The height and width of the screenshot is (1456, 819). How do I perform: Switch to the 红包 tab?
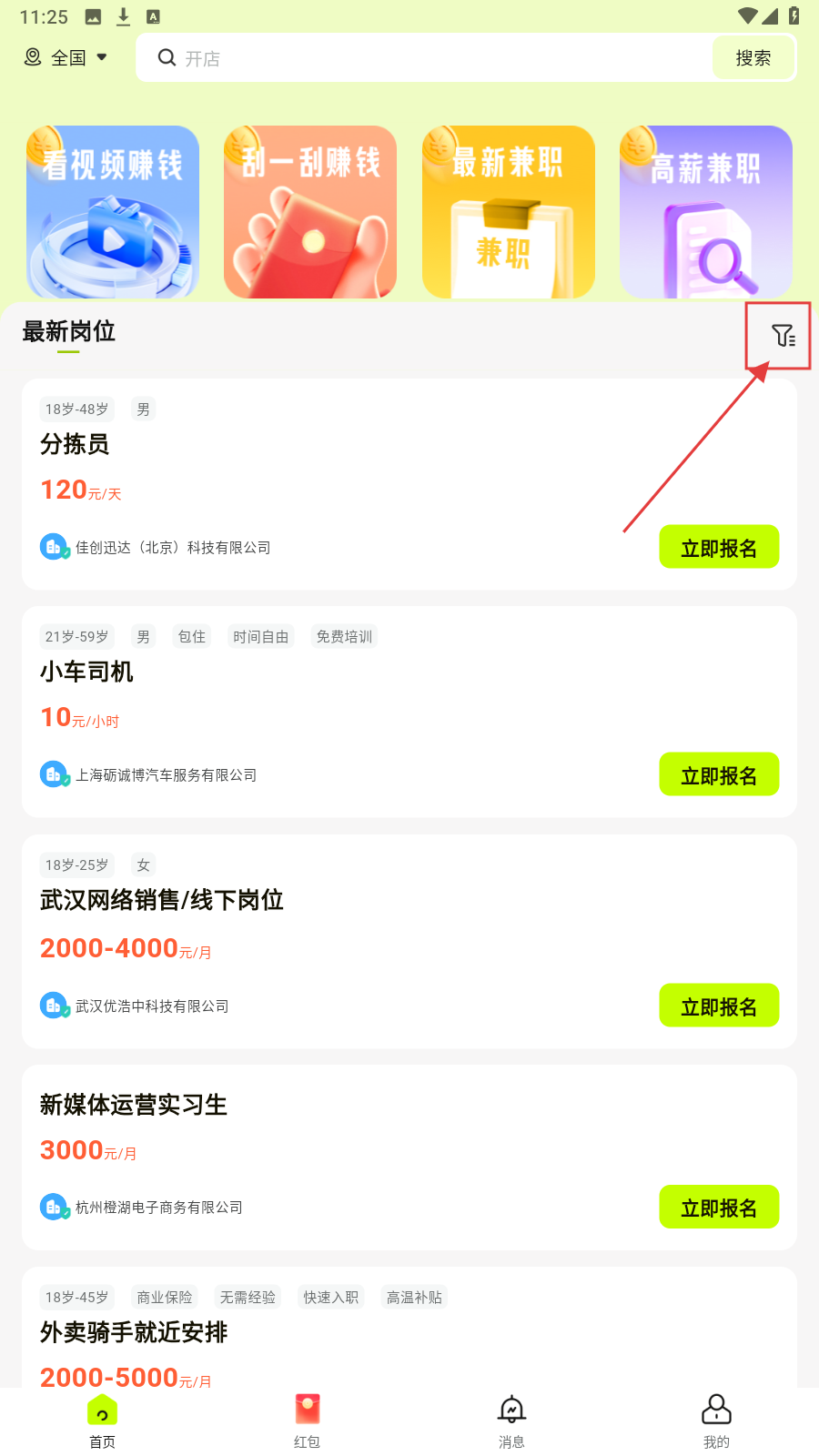pyautogui.click(x=307, y=1421)
